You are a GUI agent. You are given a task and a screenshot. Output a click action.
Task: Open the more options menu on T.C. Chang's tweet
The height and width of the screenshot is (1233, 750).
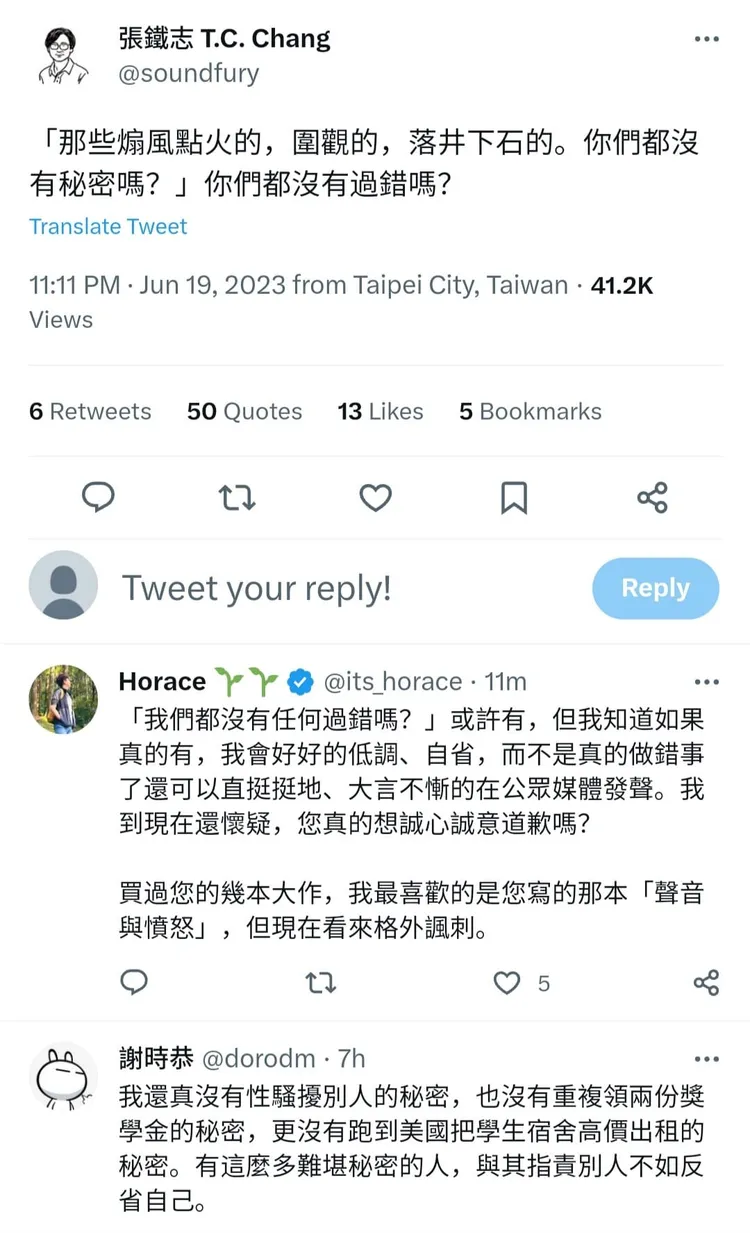pyautogui.click(x=707, y=38)
